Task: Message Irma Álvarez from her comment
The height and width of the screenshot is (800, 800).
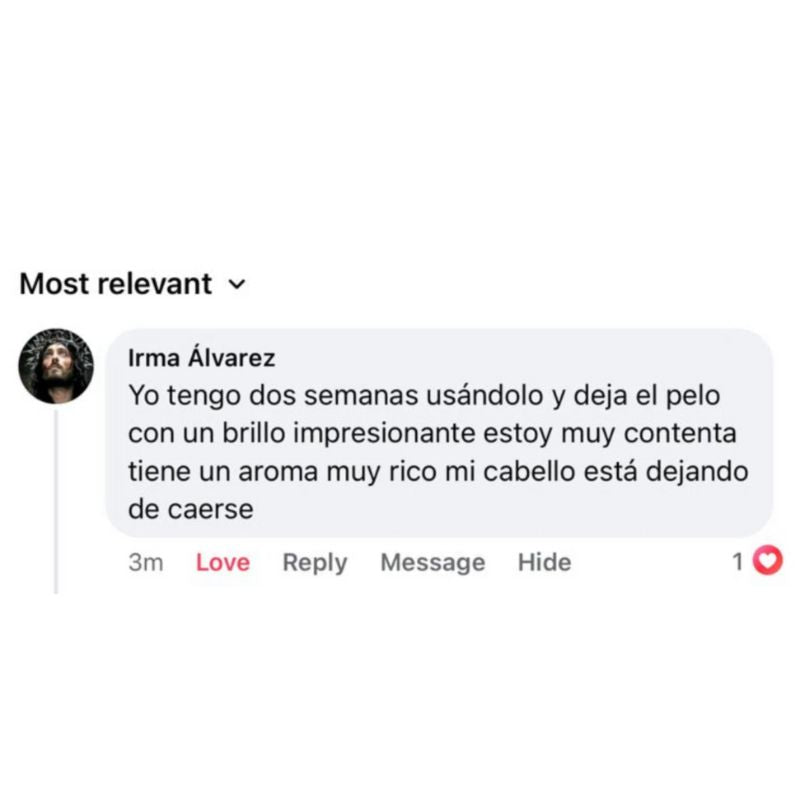Action: point(432,563)
